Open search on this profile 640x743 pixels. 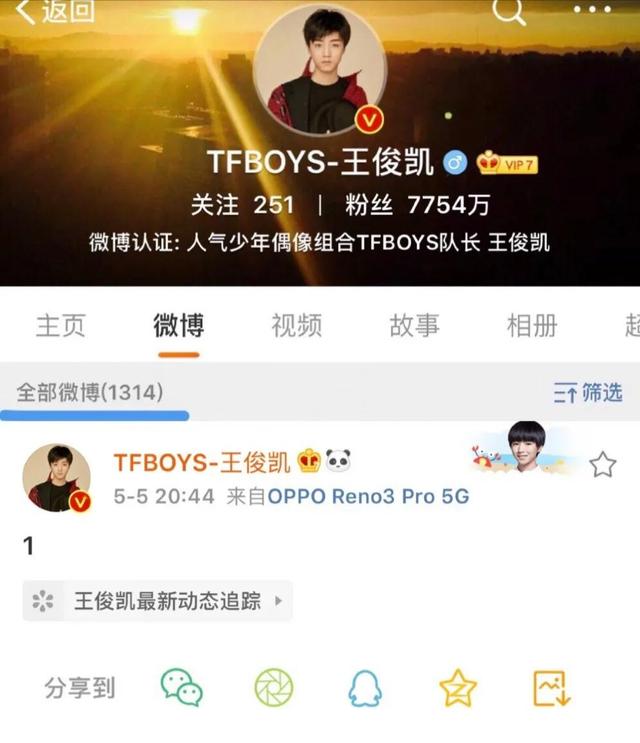(x=509, y=12)
